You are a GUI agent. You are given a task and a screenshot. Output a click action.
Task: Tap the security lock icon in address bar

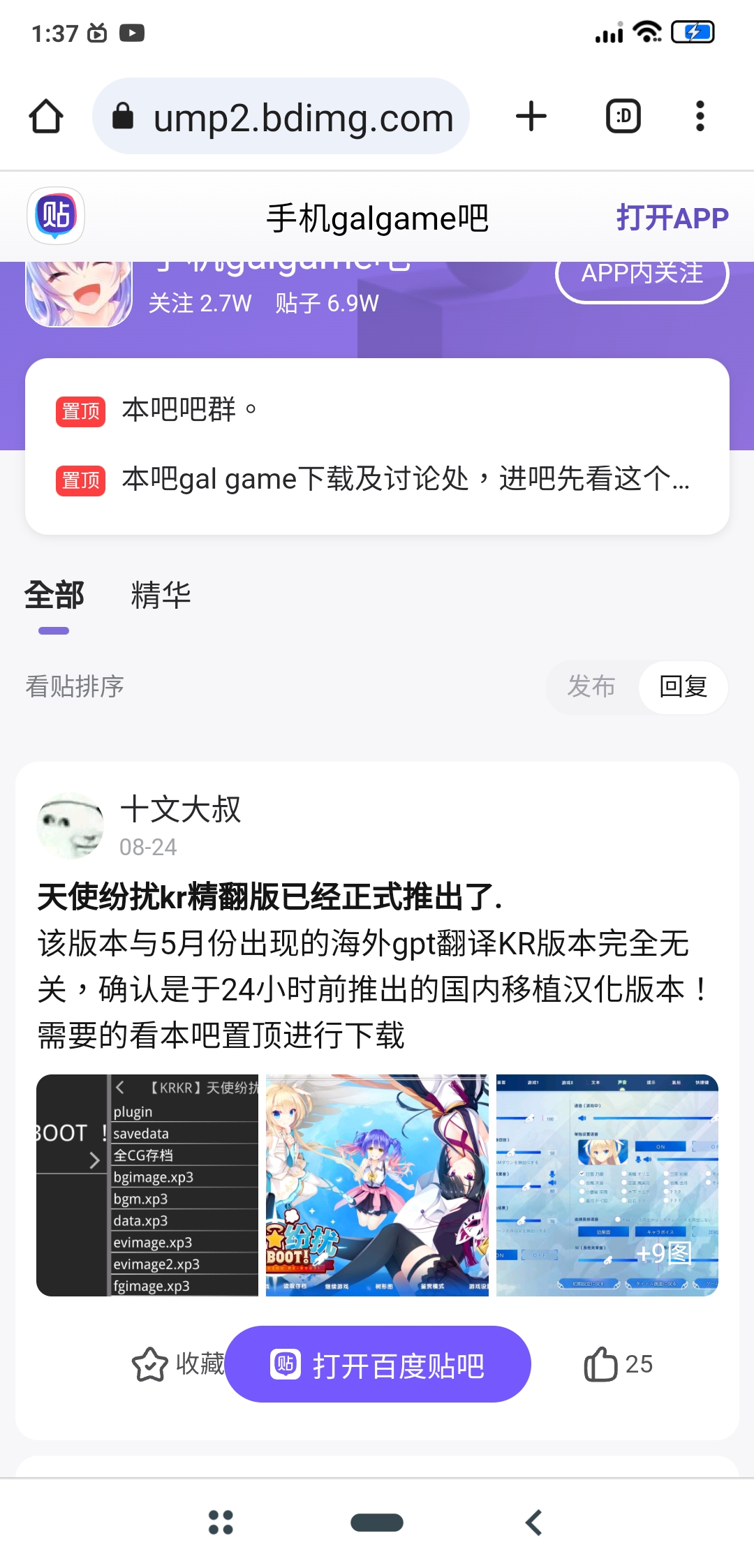pyautogui.click(x=122, y=116)
